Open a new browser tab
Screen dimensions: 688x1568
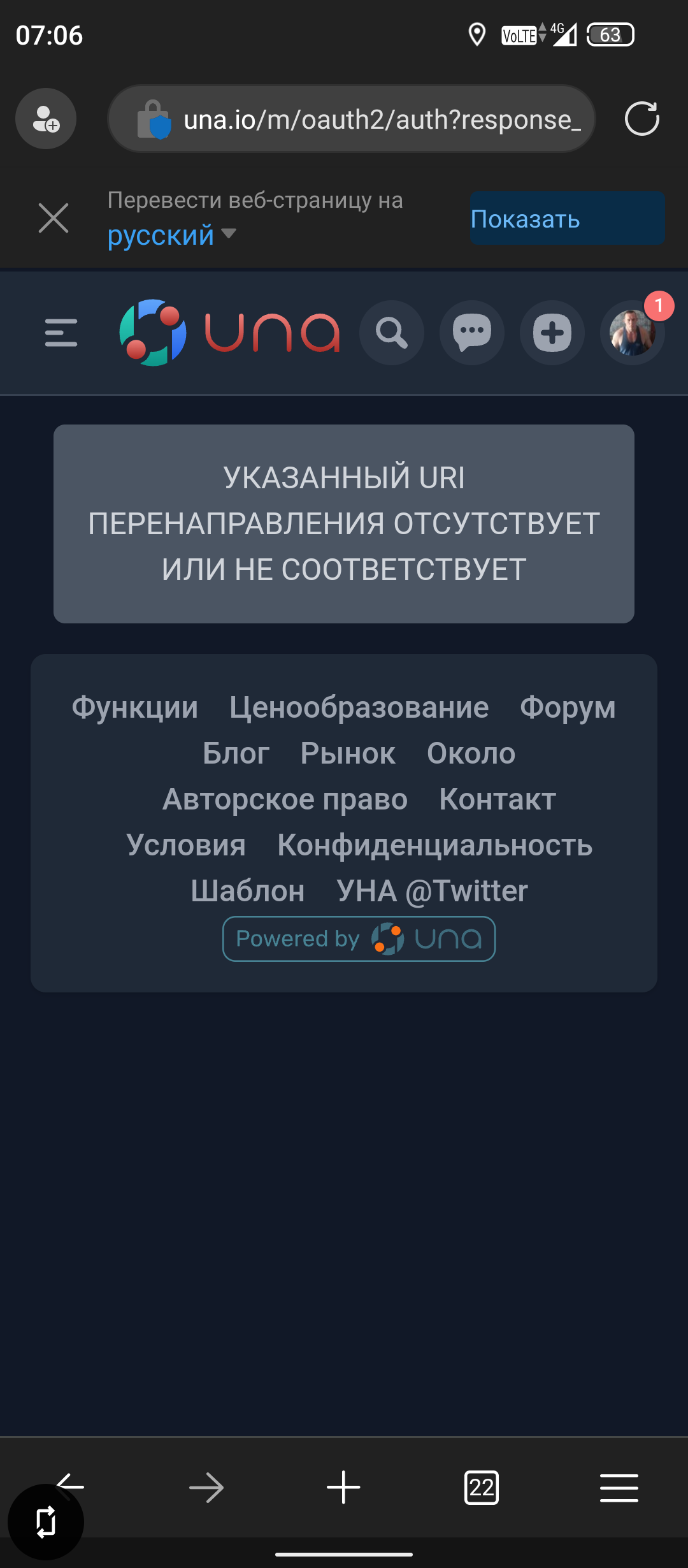coord(343,1488)
